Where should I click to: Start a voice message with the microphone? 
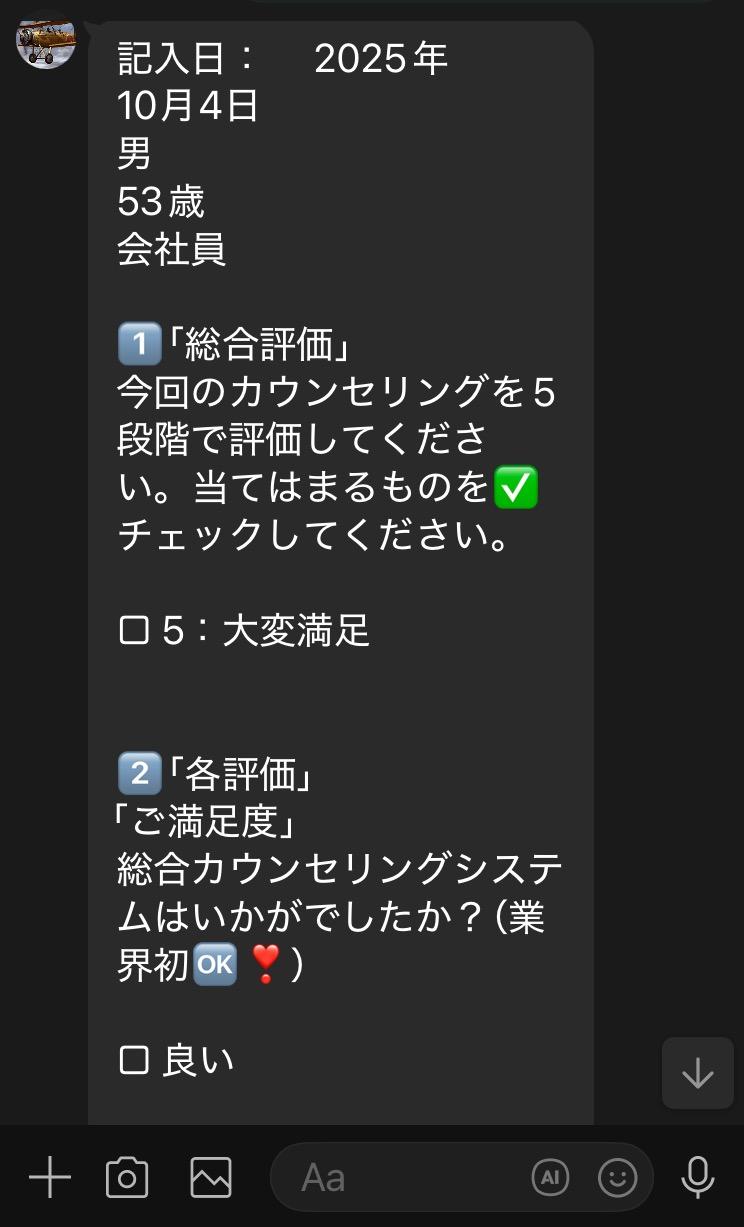(x=697, y=1177)
